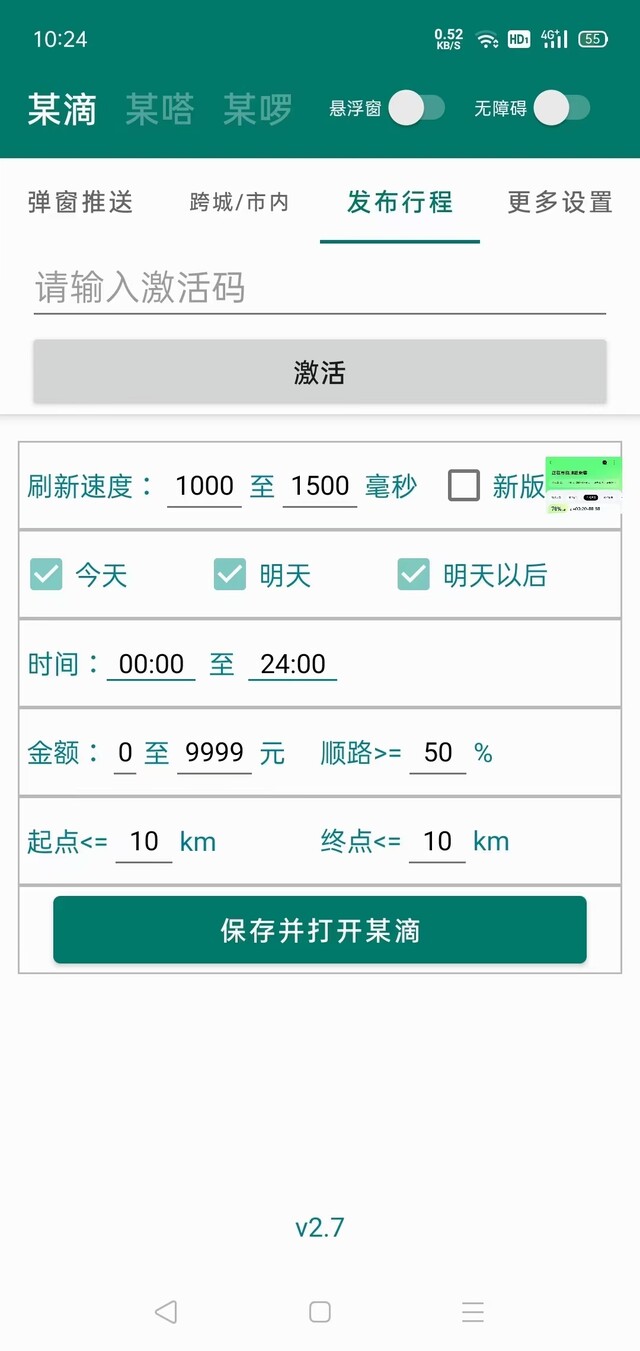
Task: Switch to the 跨城/市内 tab
Action: point(240,202)
